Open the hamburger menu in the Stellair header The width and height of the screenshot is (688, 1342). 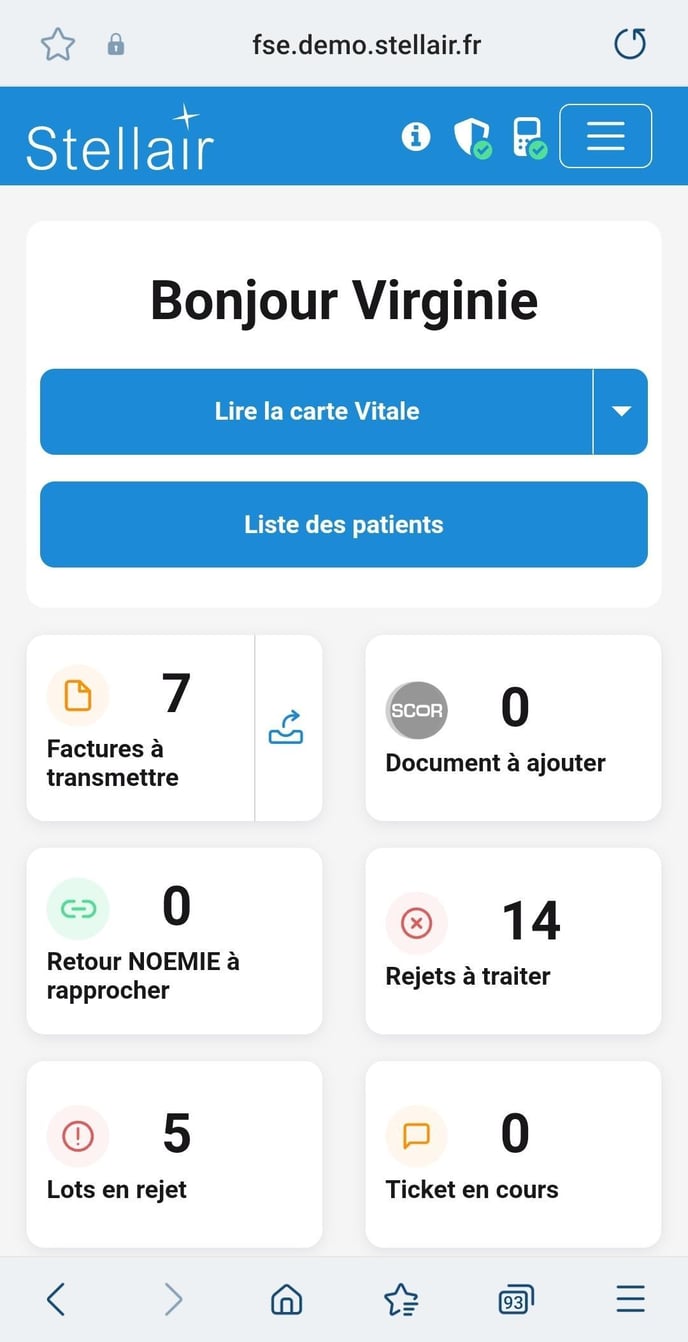tap(605, 136)
